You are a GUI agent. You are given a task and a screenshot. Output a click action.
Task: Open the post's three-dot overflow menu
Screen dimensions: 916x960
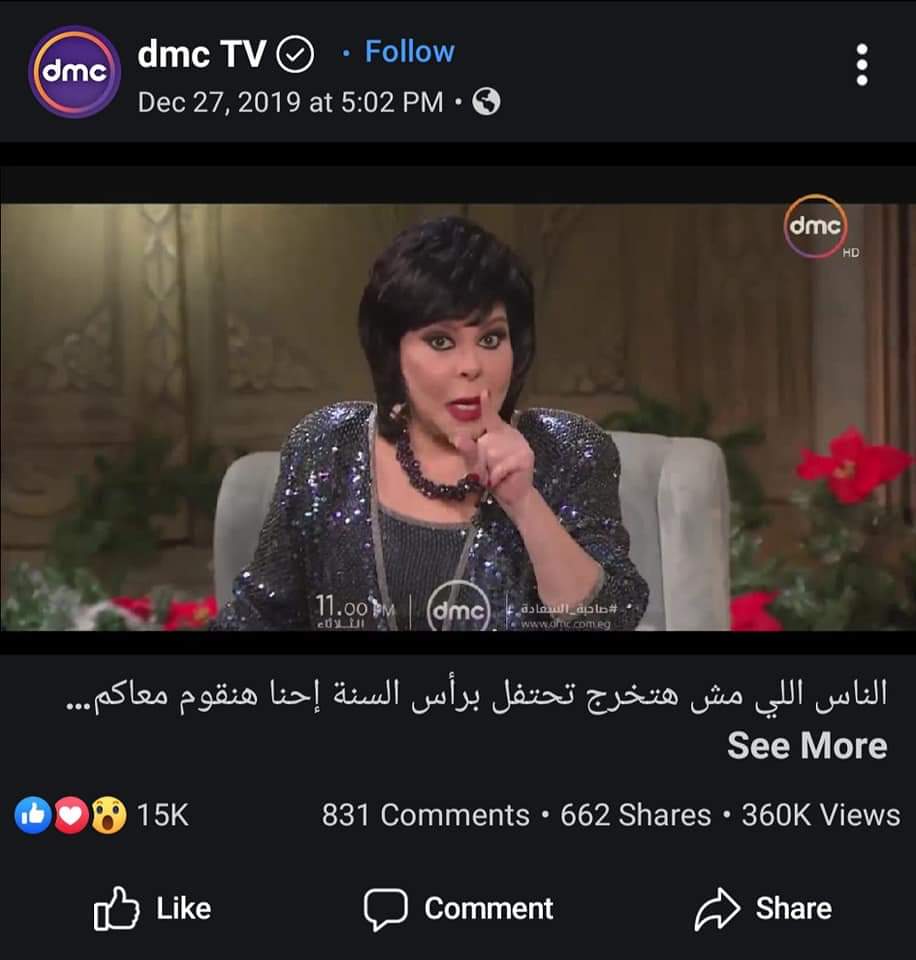862,66
